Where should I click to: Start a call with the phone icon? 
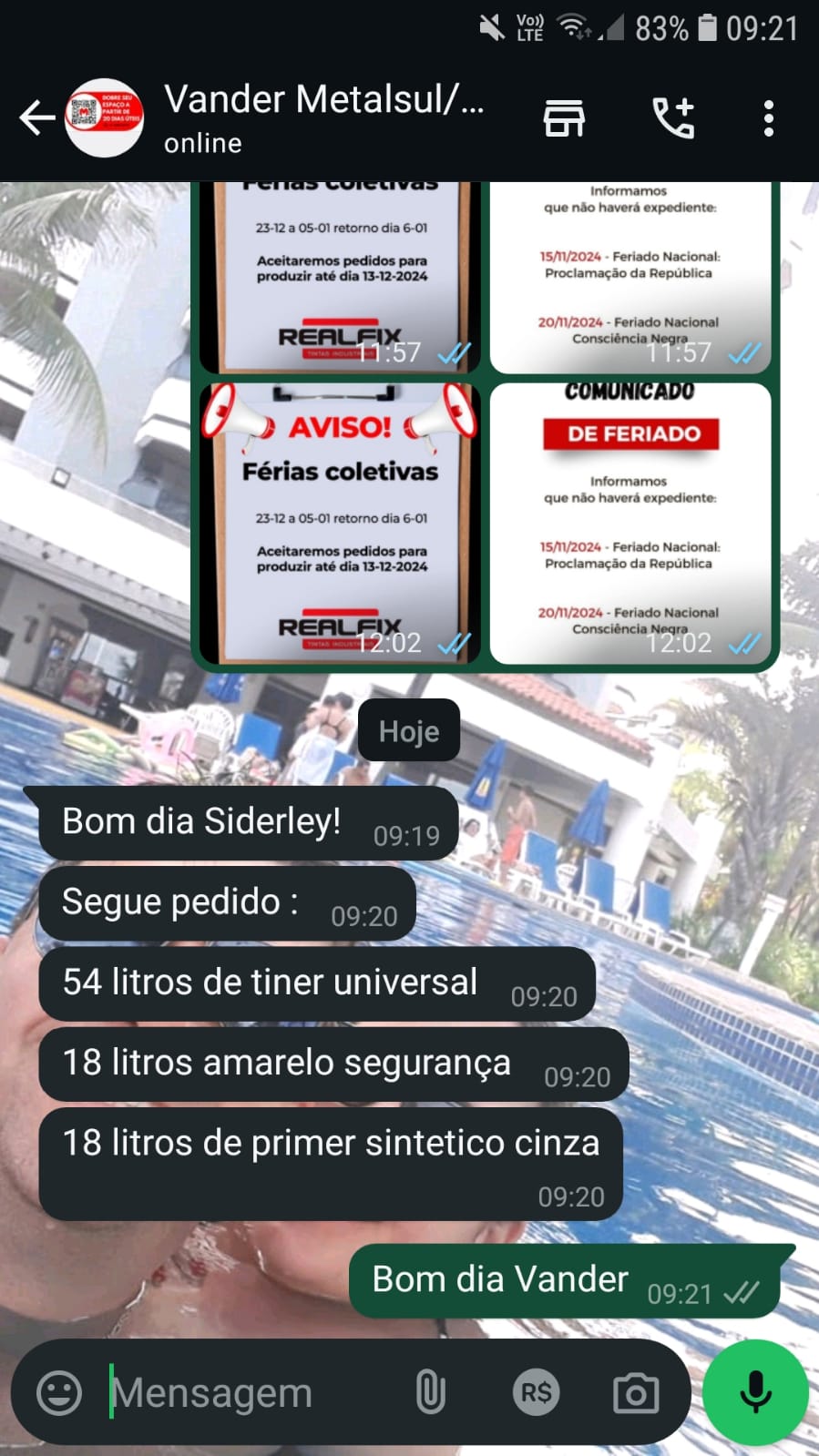(x=674, y=118)
